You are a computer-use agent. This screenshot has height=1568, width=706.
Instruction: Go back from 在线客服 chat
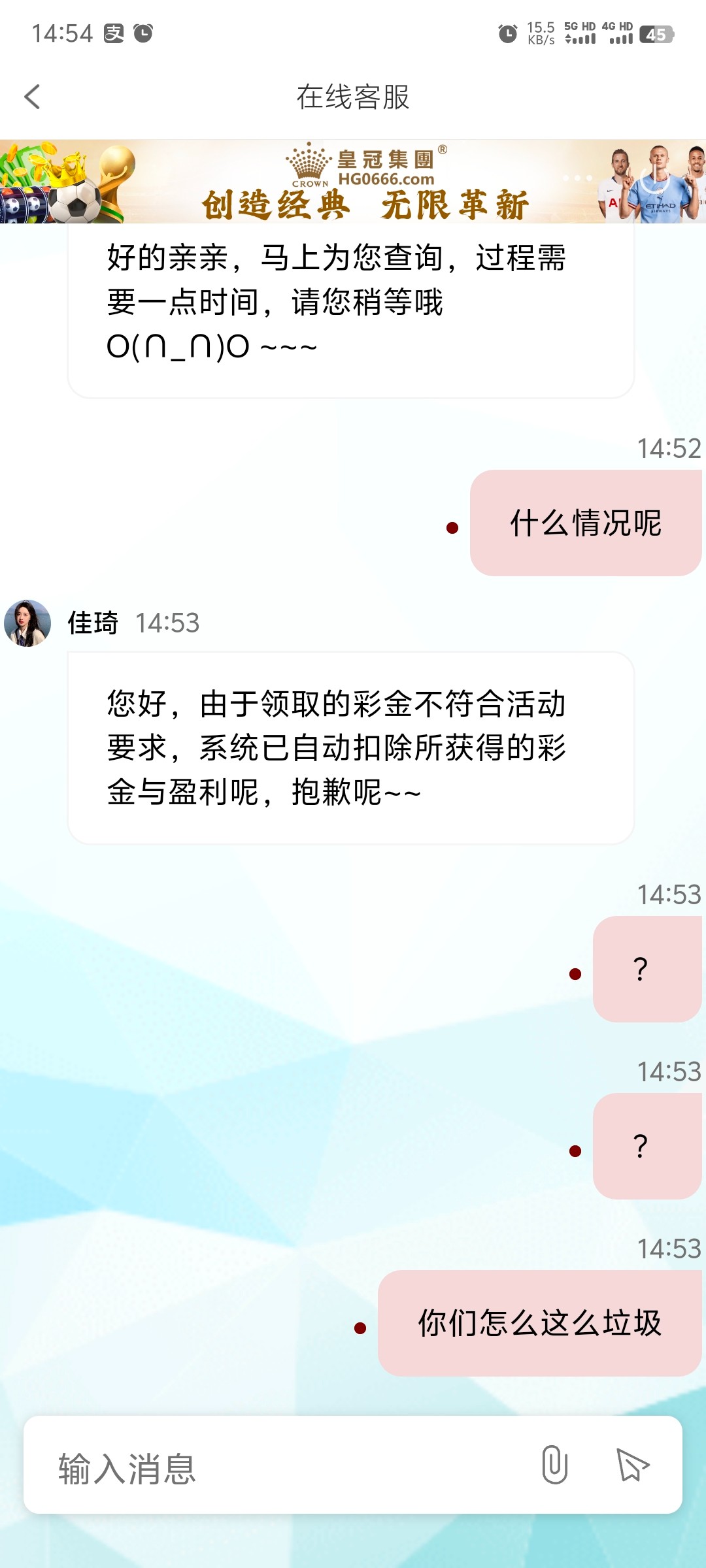pyautogui.click(x=33, y=97)
